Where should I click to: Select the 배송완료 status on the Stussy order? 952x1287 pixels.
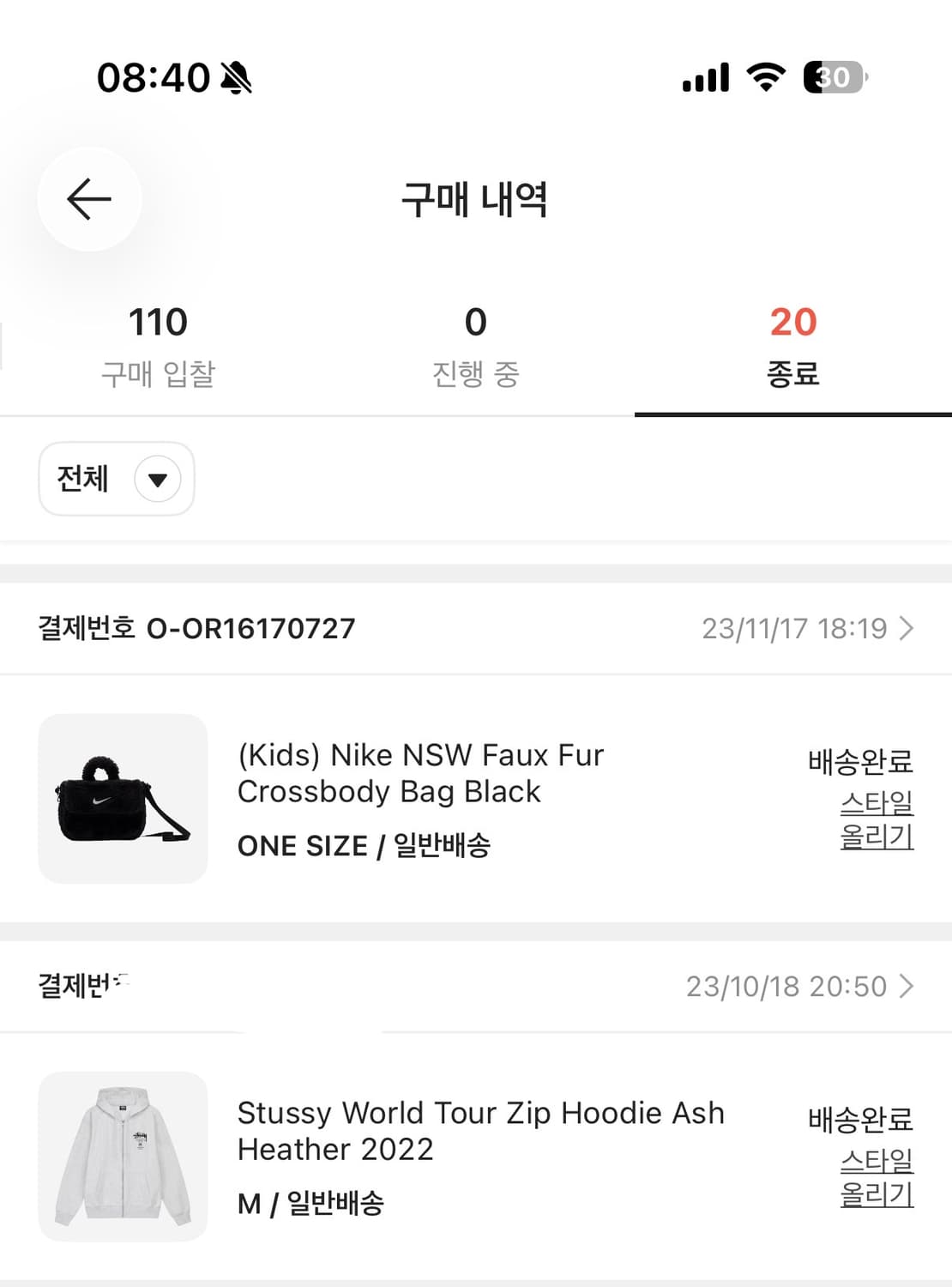[x=858, y=1118]
